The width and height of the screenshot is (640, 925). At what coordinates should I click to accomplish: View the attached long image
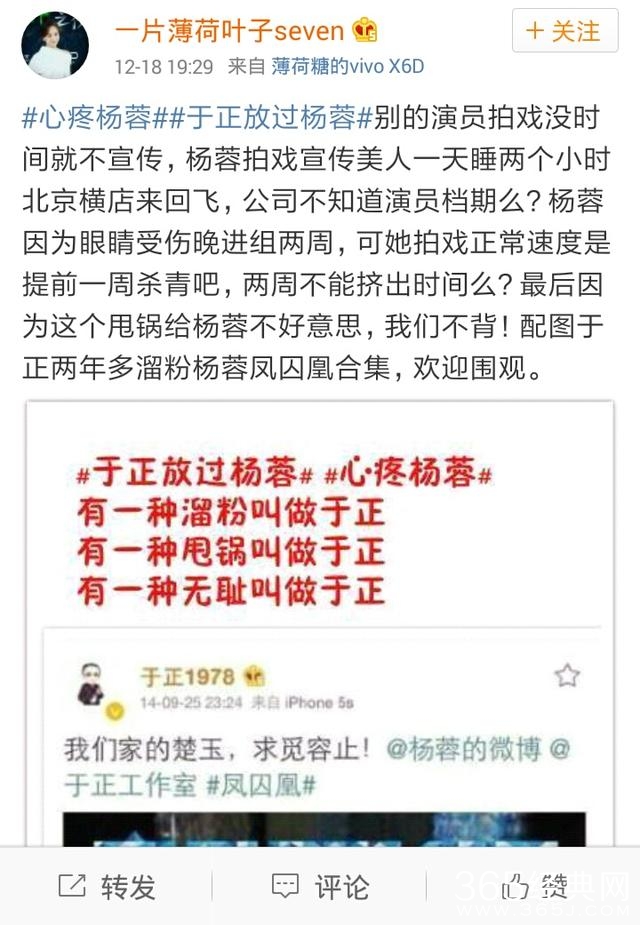pyautogui.click(x=320, y=620)
